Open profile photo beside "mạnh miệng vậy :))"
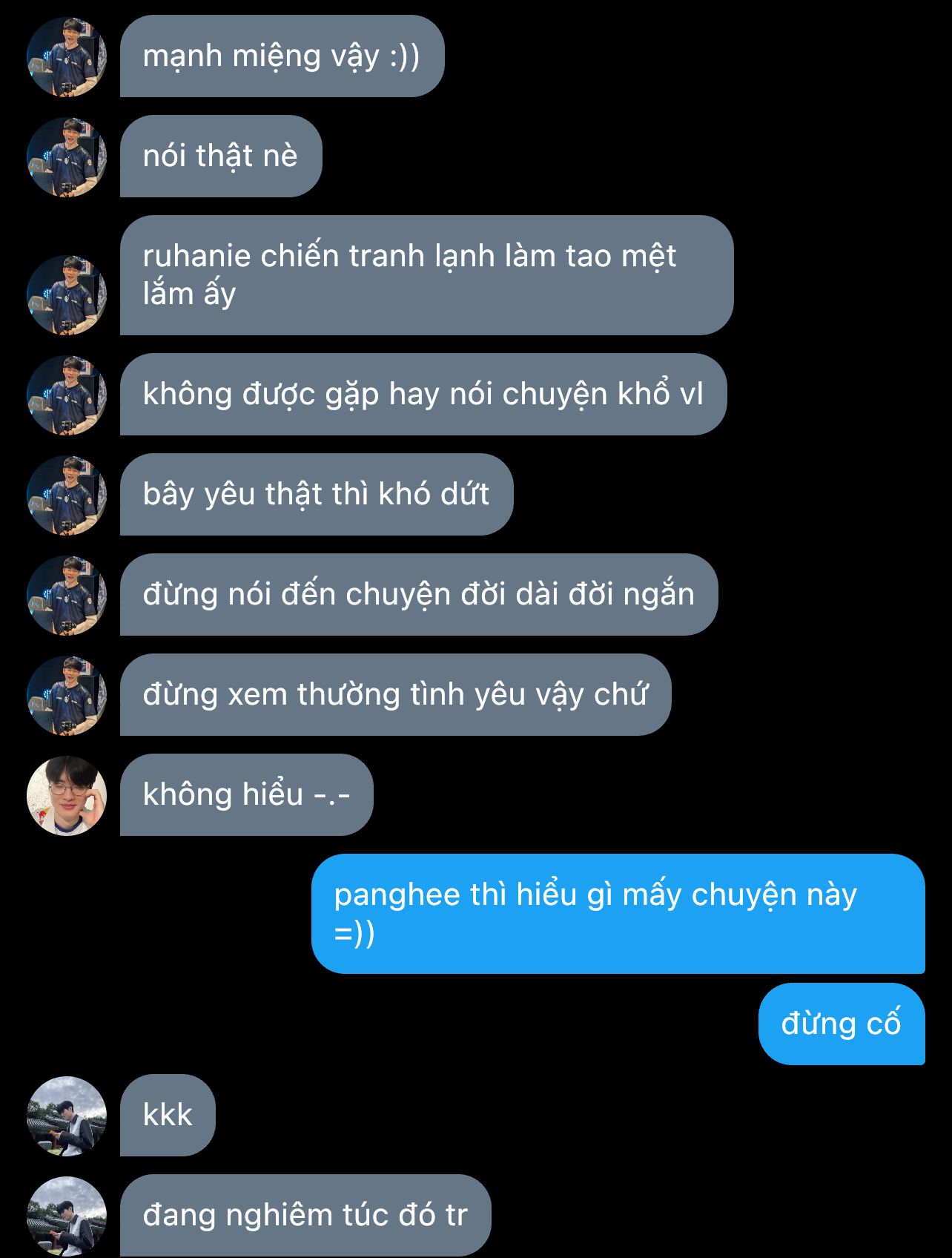The height and width of the screenshot is (1258, 952). tap(67, 57)
